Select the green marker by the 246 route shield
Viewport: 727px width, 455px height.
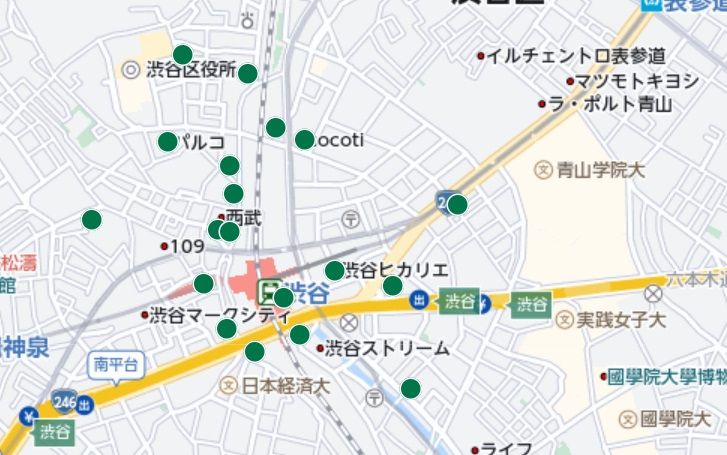click(x=457, y=205)
